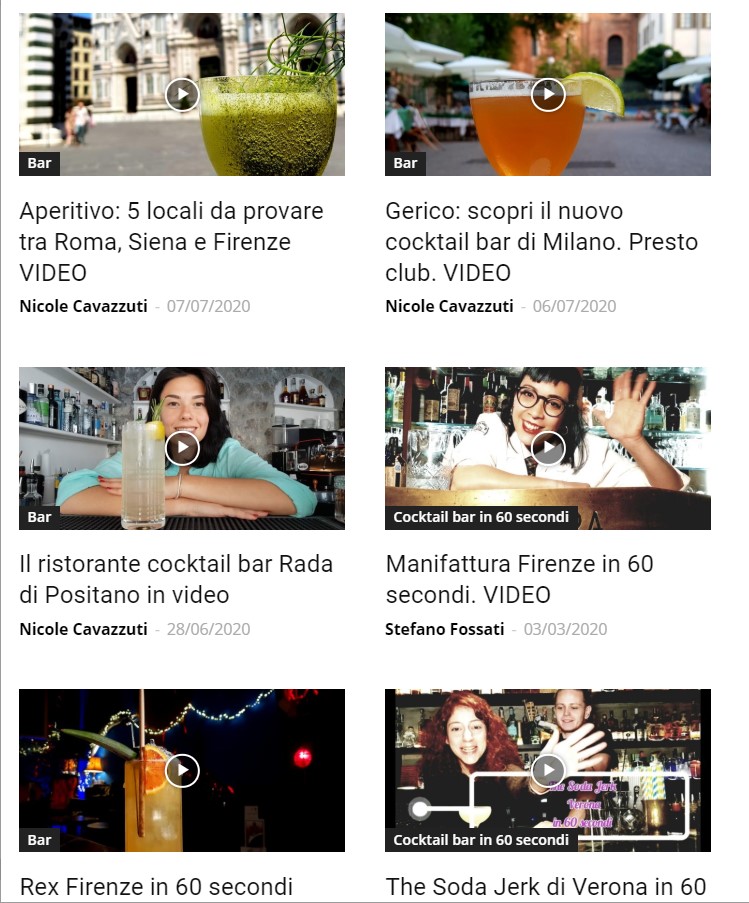Read article 'Aperitivo: 5 locali da provare'
Screen dimensions: 749x903
coord(171,242)
